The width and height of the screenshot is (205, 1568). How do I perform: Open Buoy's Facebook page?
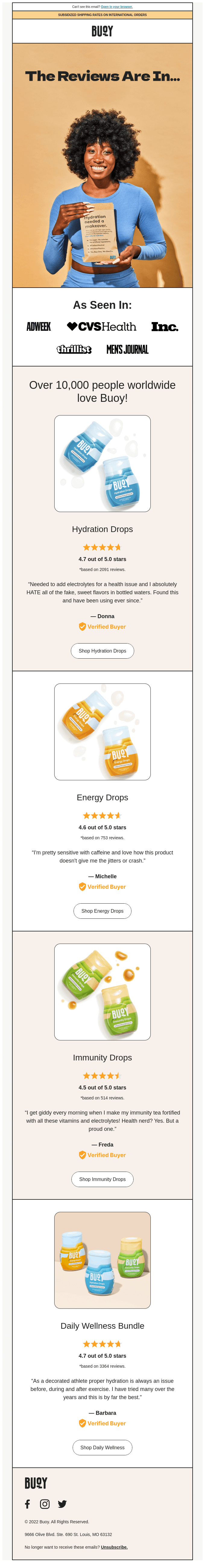coord(27,1504)
